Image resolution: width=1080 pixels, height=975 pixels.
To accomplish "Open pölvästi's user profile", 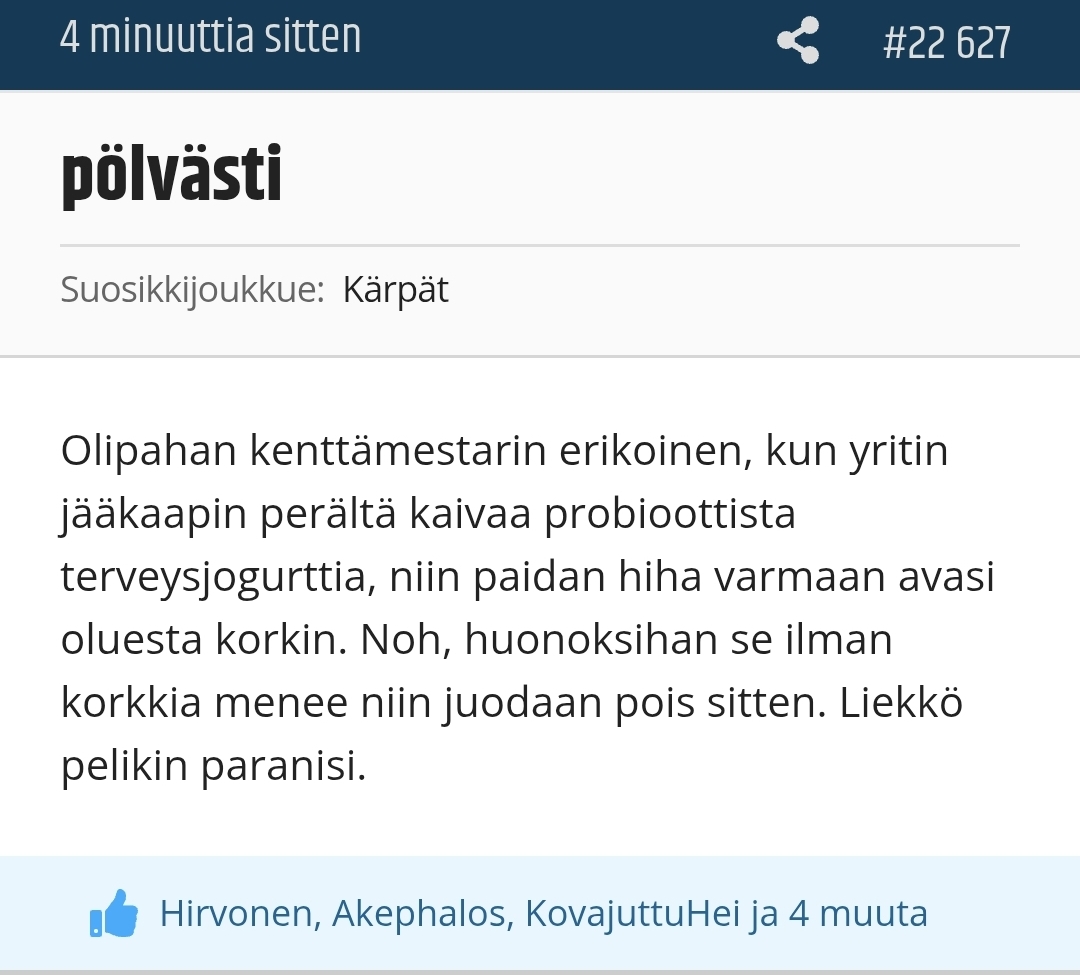I will [x=171, y=176].
